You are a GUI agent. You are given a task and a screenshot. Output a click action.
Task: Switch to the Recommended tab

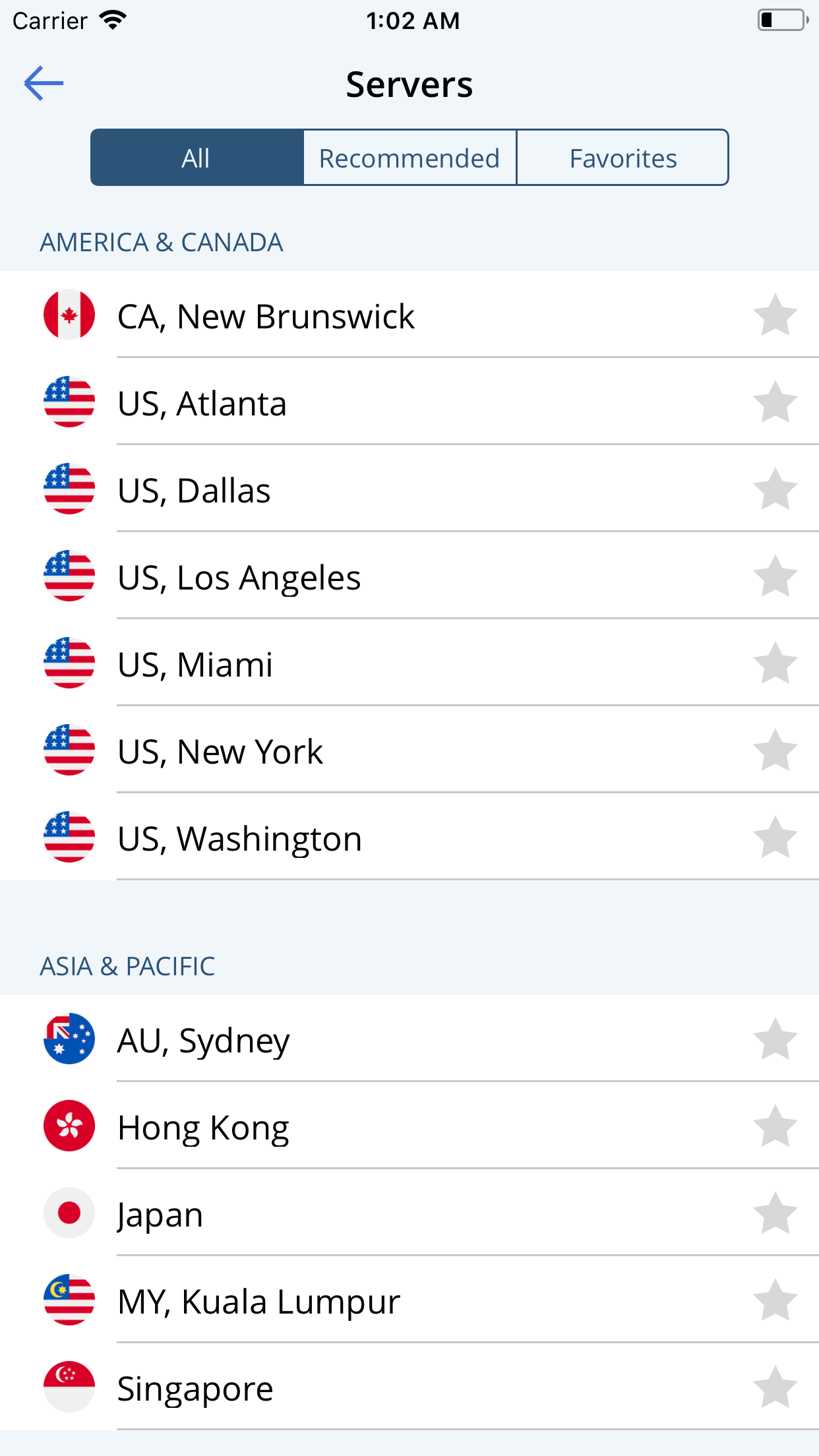(409, 158)
